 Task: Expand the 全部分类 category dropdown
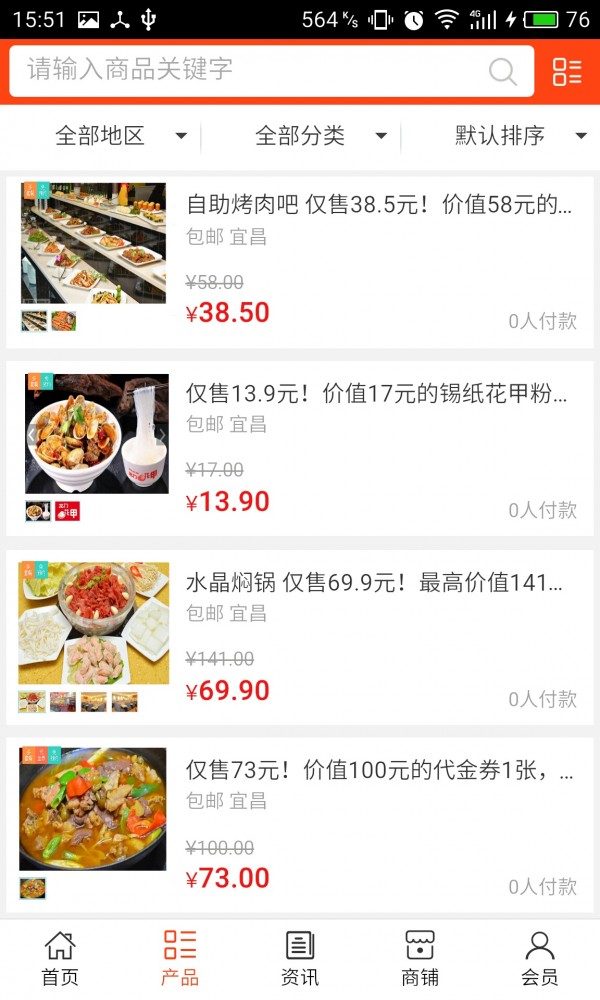[320, 136]
